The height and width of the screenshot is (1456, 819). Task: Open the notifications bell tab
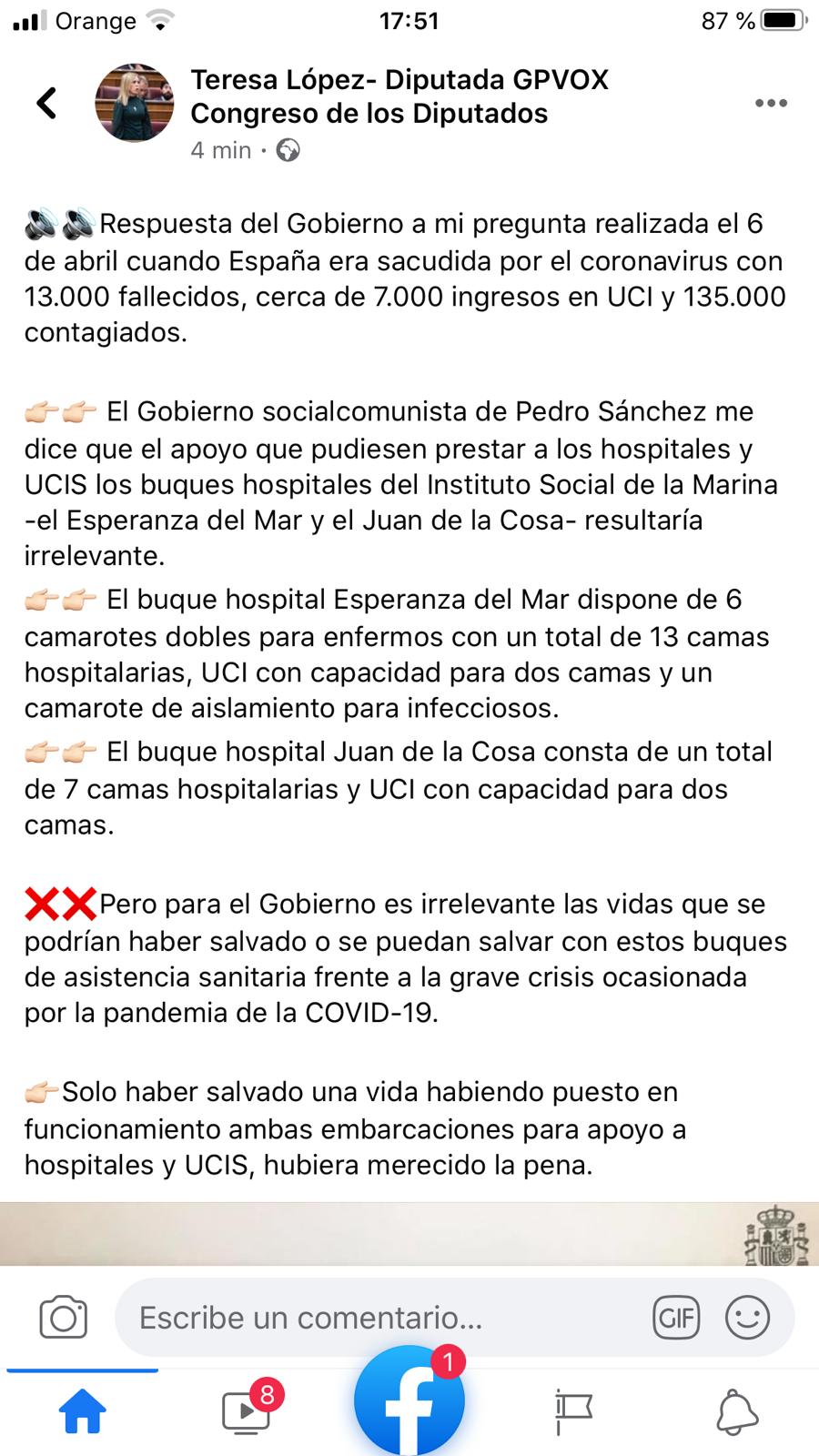[x=737, y=1411]
